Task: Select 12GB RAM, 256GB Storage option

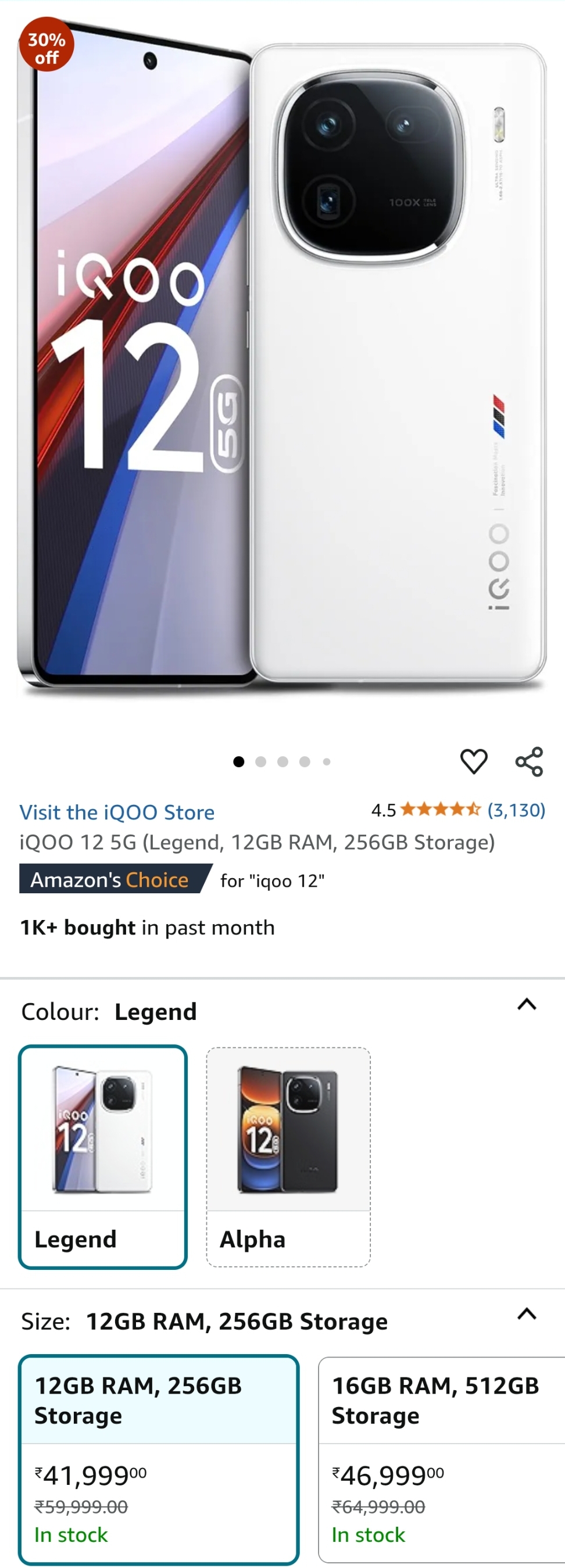Action: (159, 1458)
